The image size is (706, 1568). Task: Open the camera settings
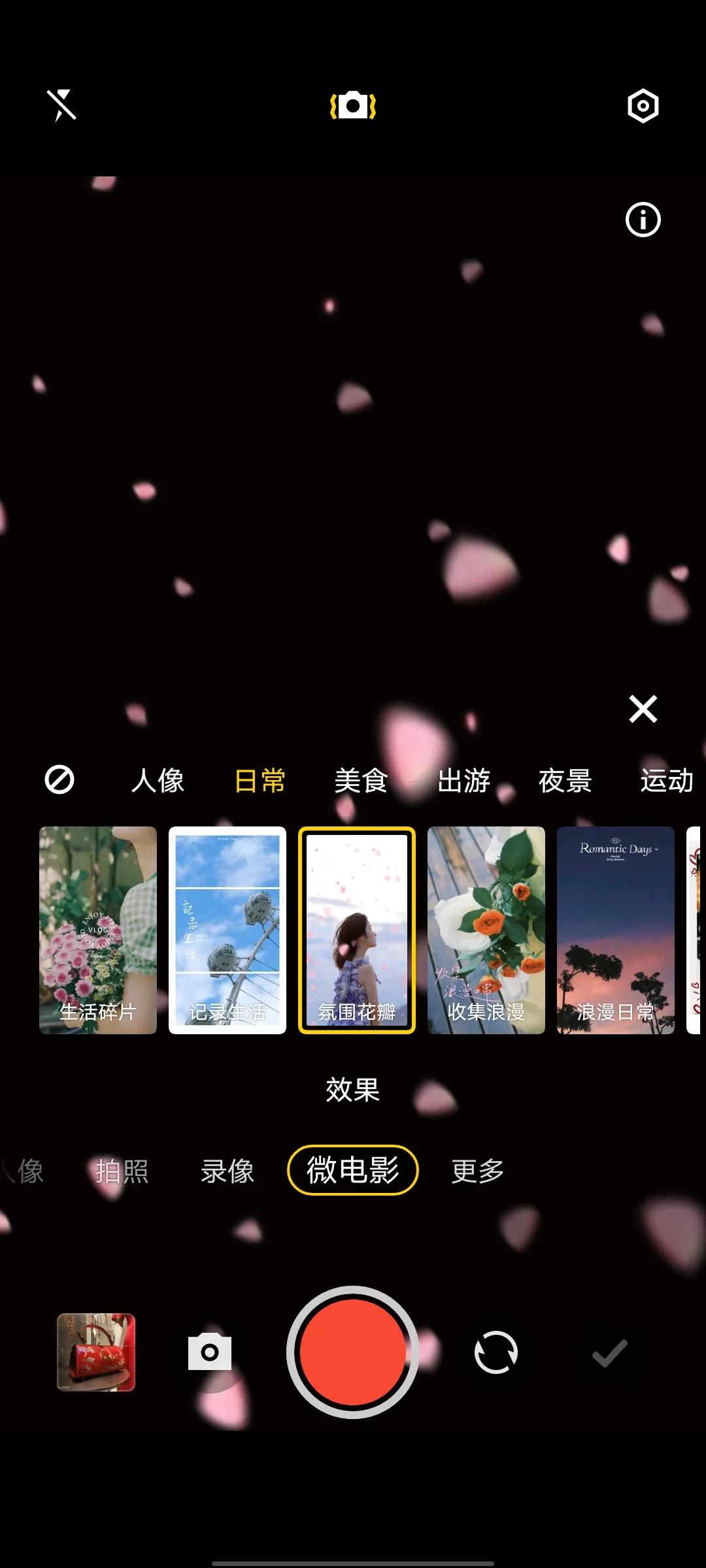click(x=643, y=106)
